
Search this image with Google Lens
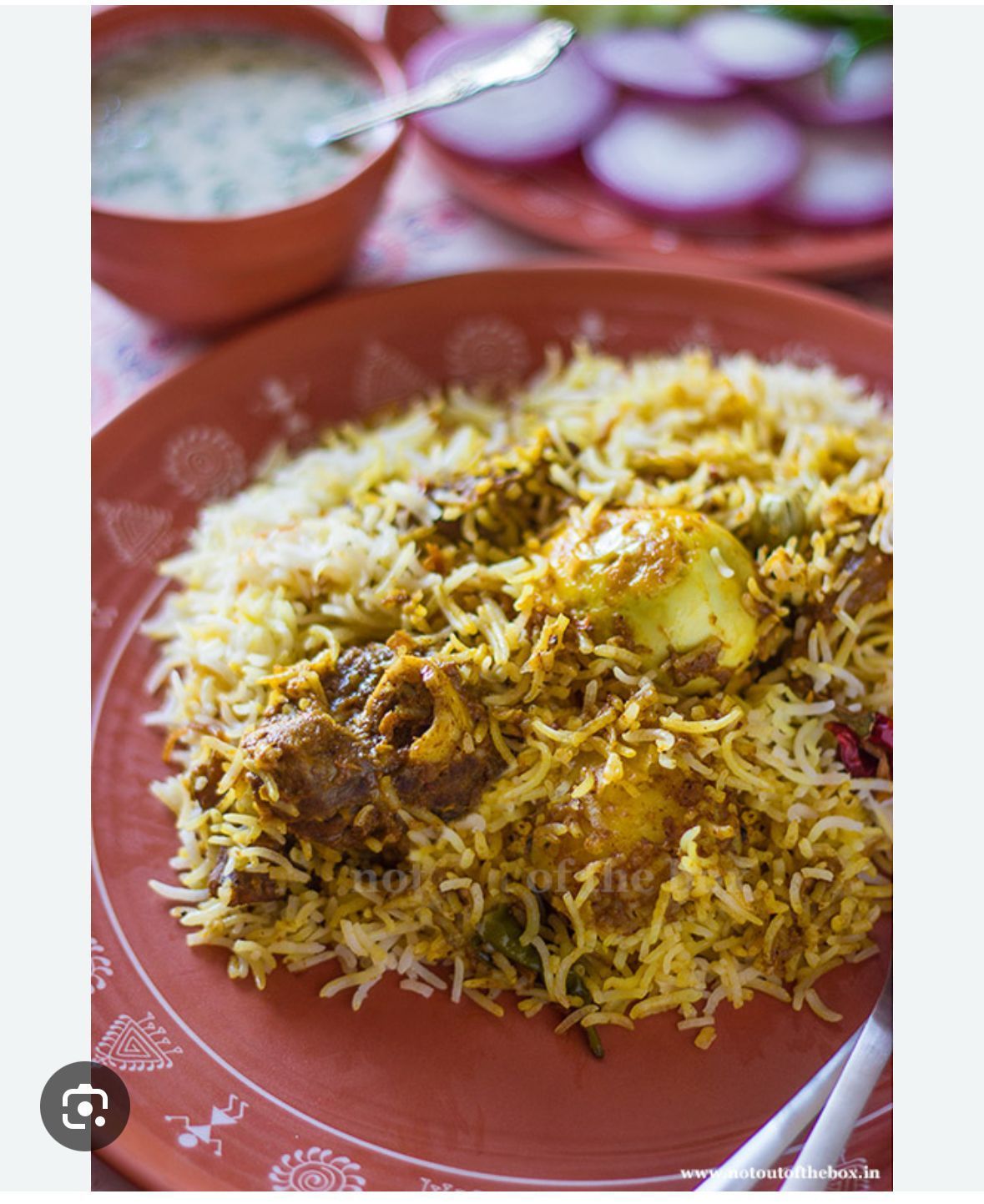[84, 1106]
